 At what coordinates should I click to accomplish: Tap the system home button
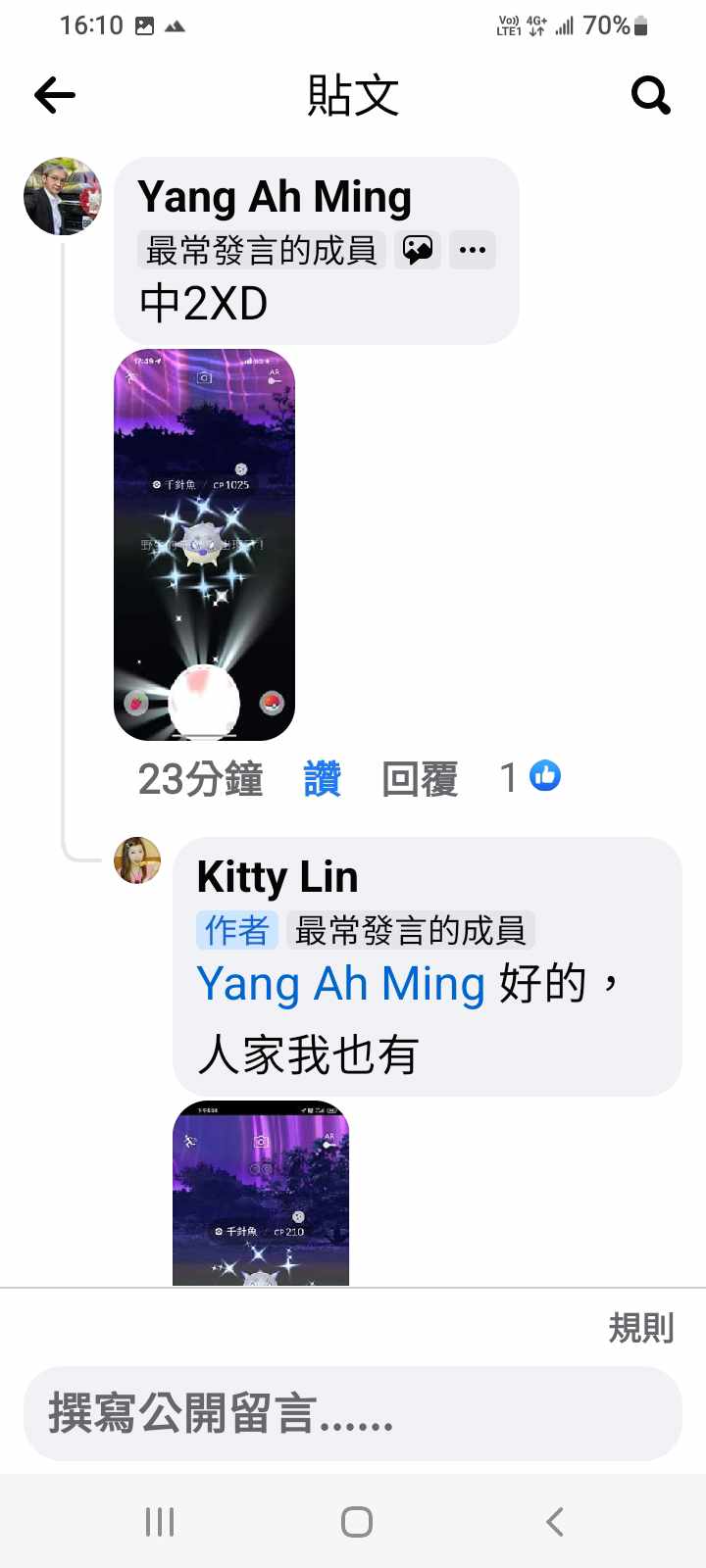coord(356,1521)
